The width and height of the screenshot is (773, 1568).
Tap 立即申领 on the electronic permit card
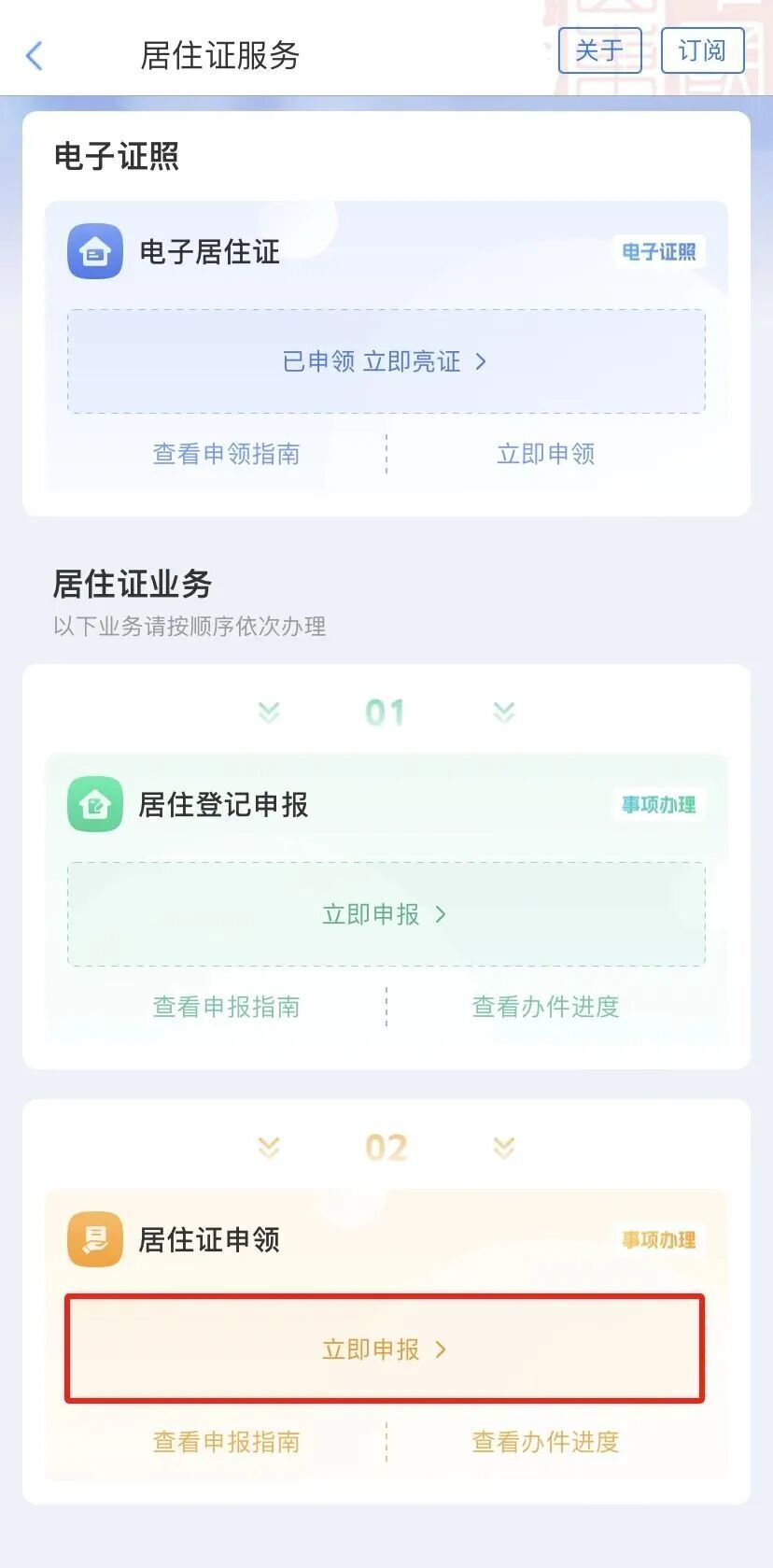(x=545, y=455)
